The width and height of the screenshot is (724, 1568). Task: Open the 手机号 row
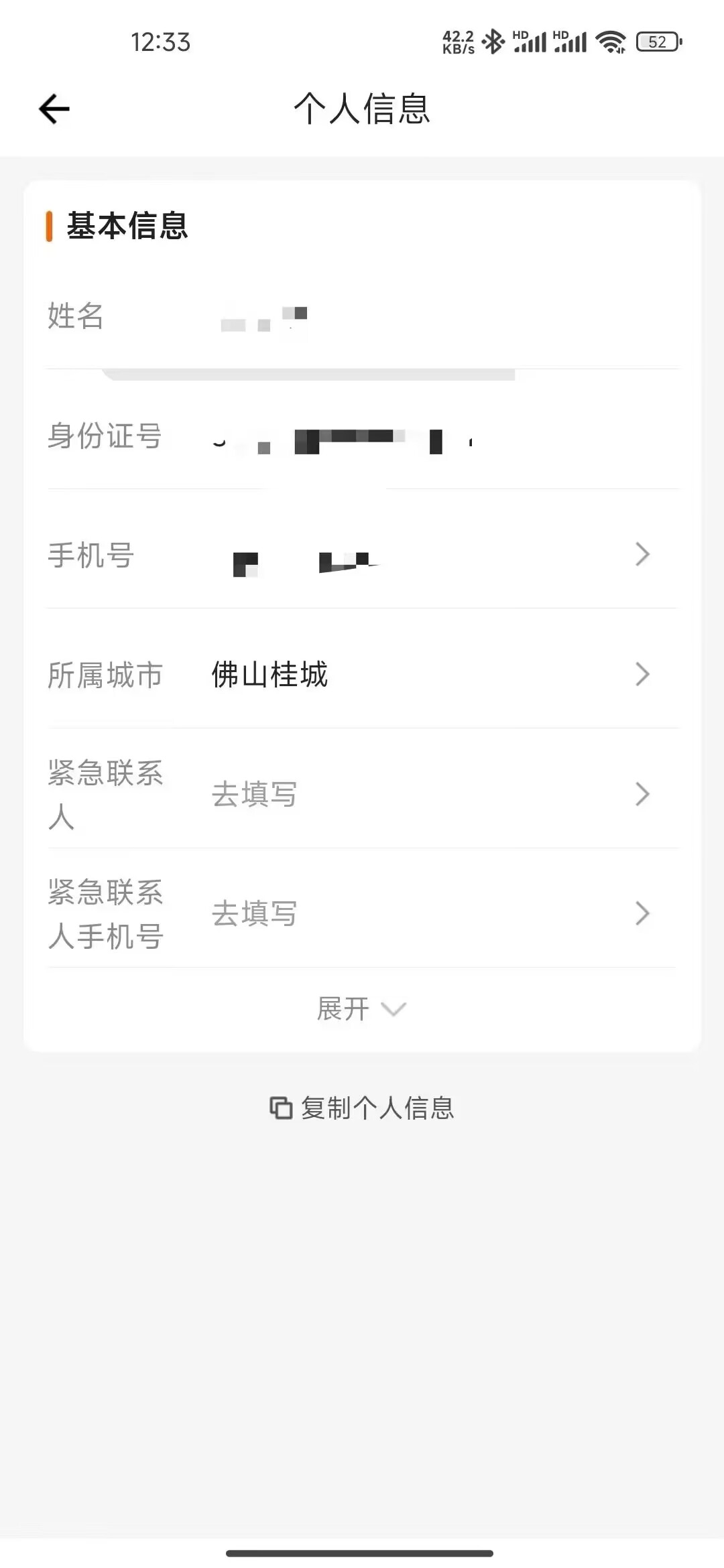pos(362,555)
